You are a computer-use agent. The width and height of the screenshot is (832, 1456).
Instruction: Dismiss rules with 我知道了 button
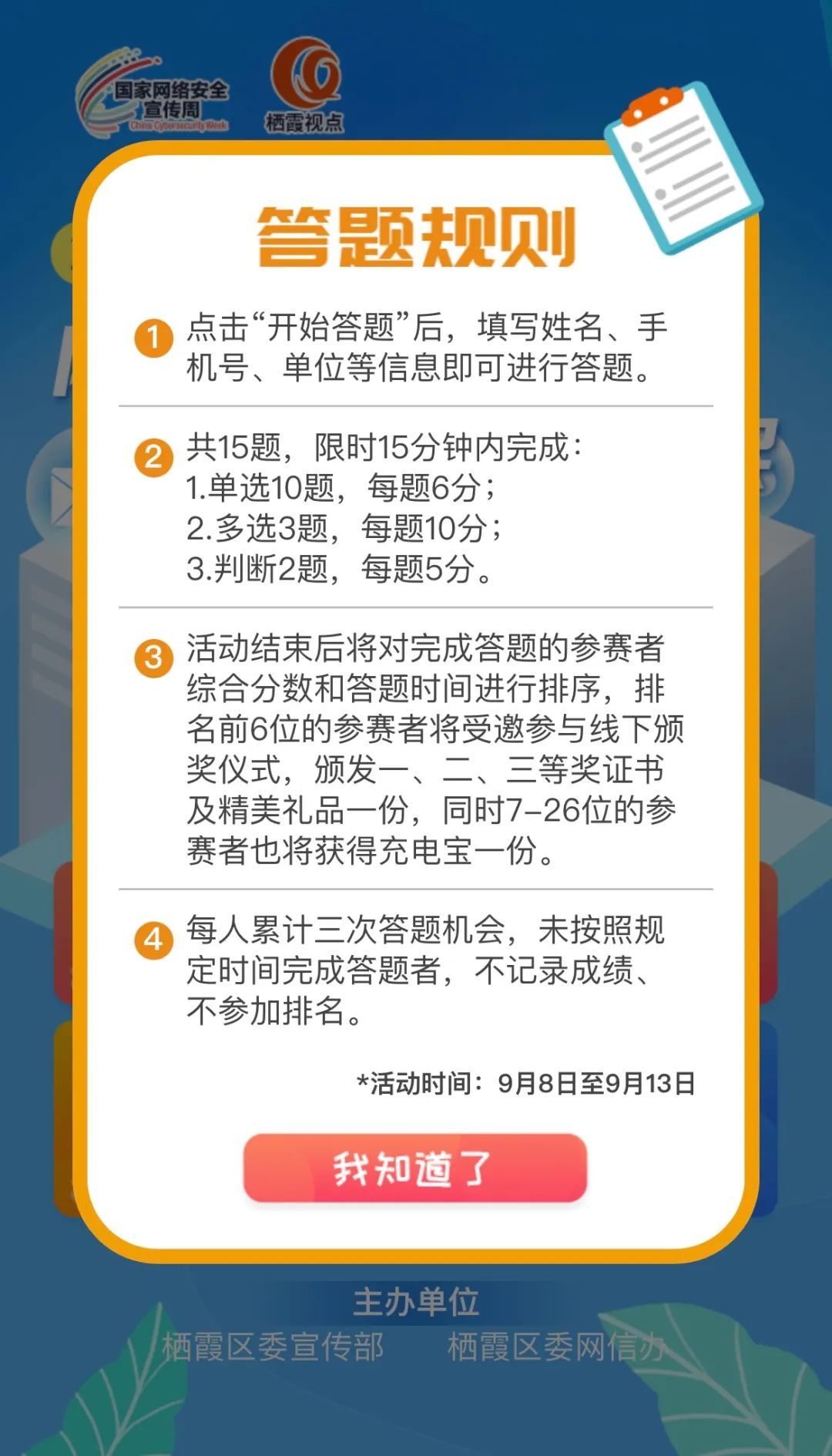[415, 1168]
